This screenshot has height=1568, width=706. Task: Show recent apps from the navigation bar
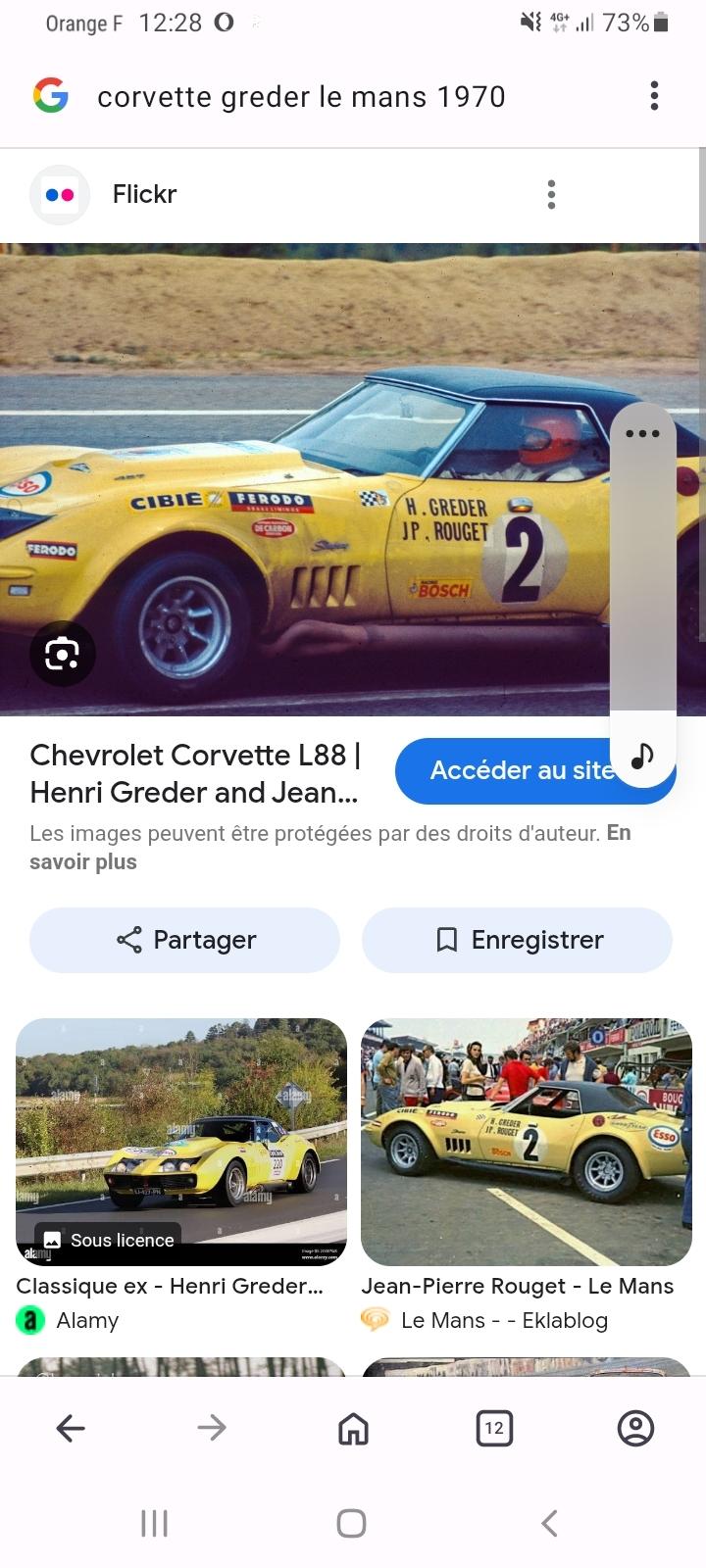(x=154, y=1523)
